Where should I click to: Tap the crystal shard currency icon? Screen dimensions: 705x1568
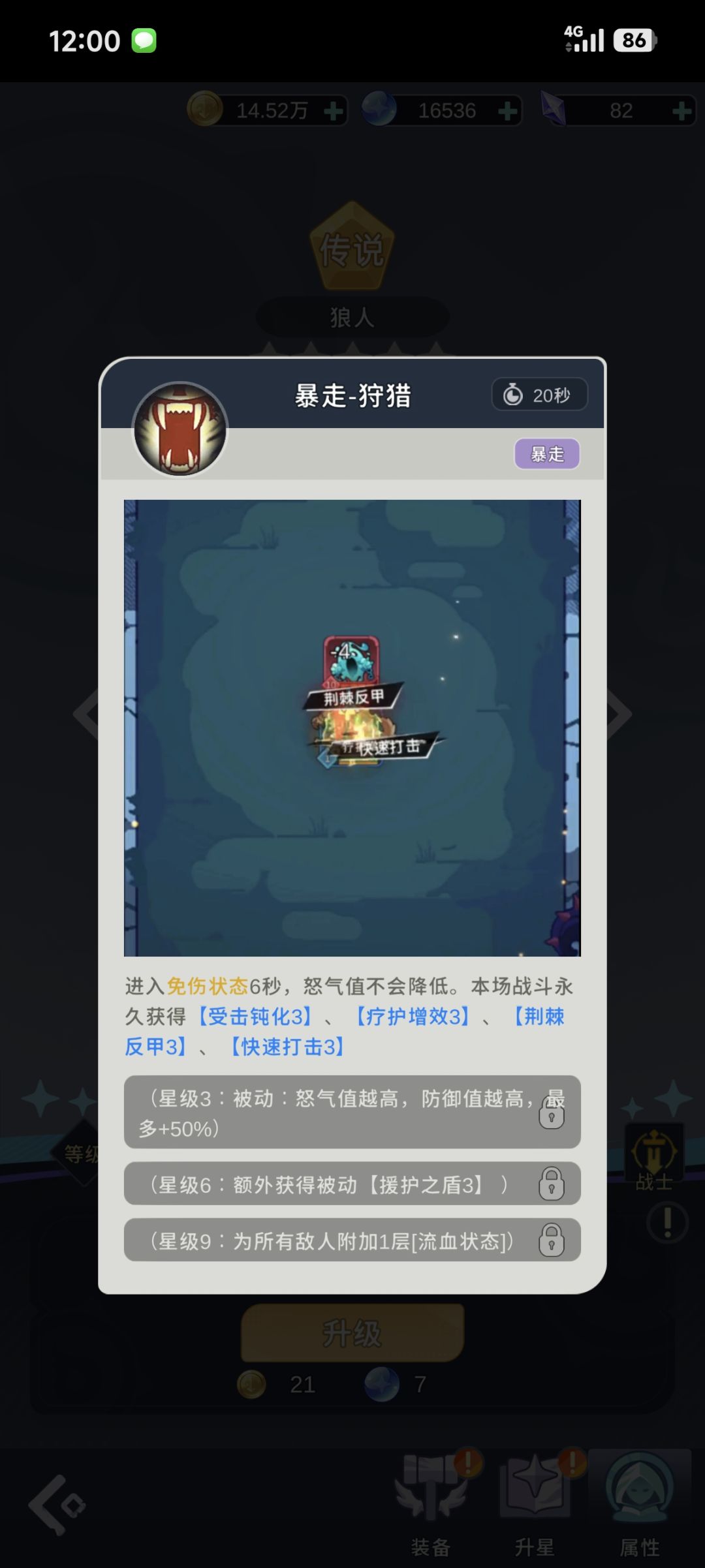tap(554, 110)
